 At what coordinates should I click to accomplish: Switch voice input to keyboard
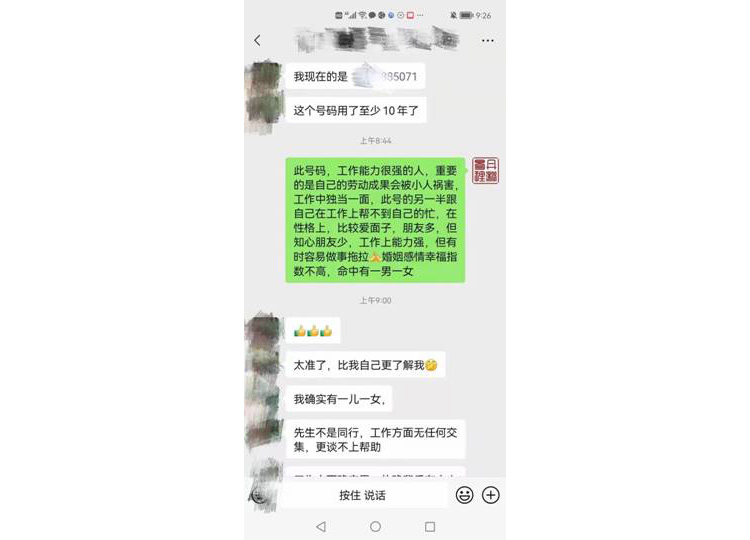coord(260,495)
